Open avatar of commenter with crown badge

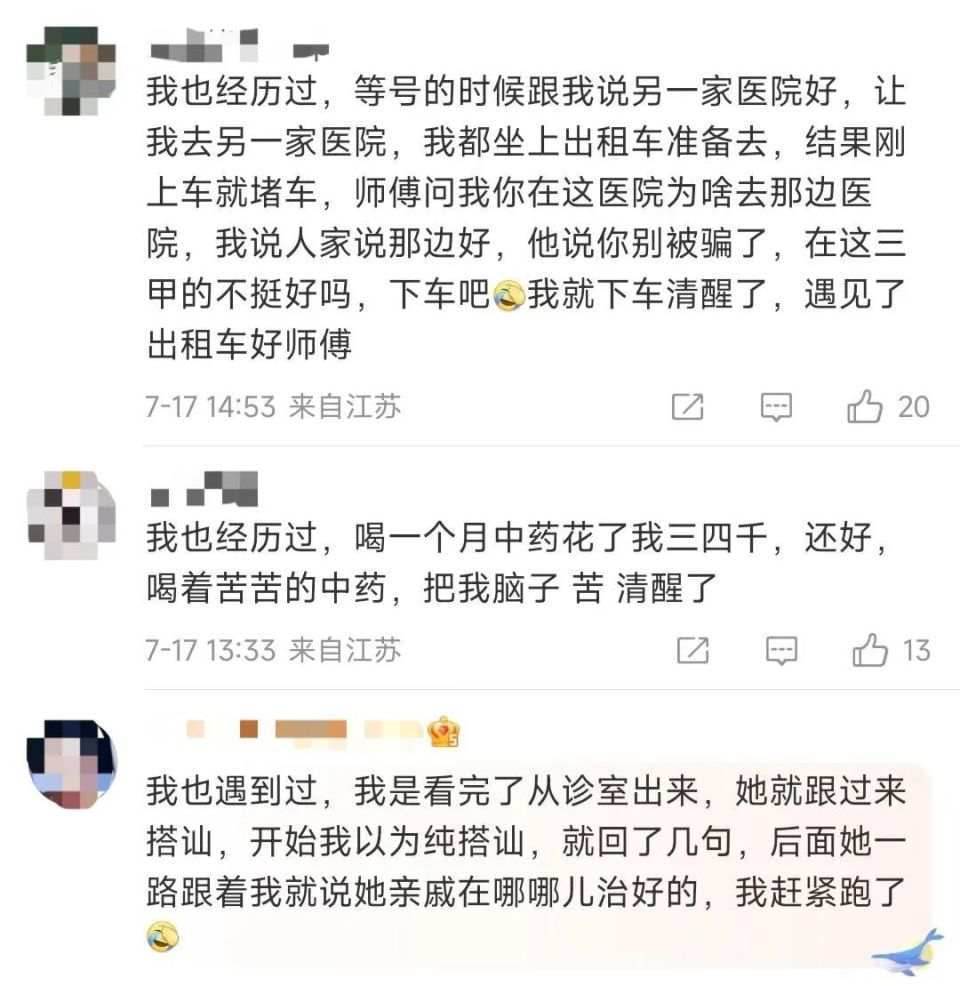click(x=71, y=763)
